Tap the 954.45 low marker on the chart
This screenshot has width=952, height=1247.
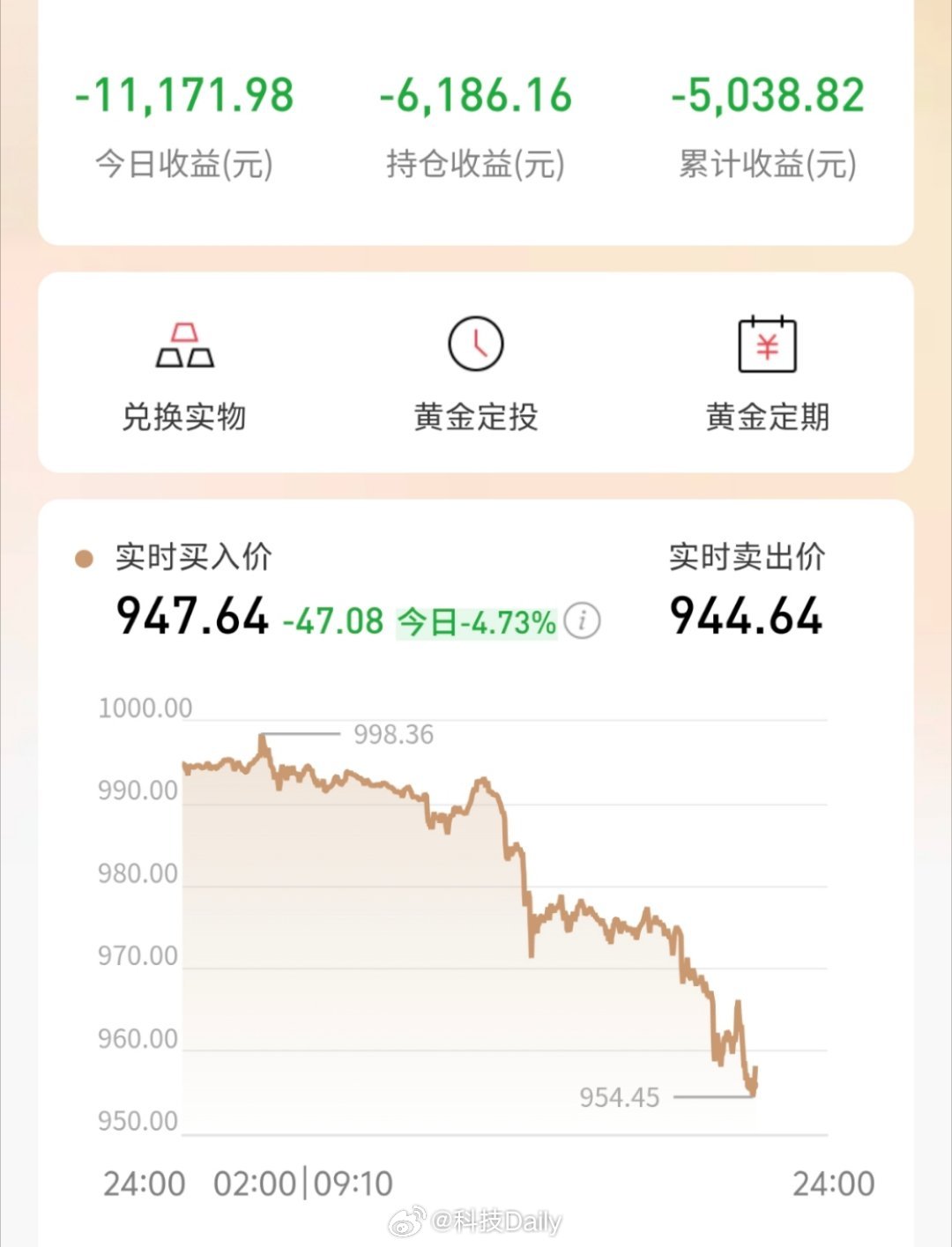[620, 1097]
